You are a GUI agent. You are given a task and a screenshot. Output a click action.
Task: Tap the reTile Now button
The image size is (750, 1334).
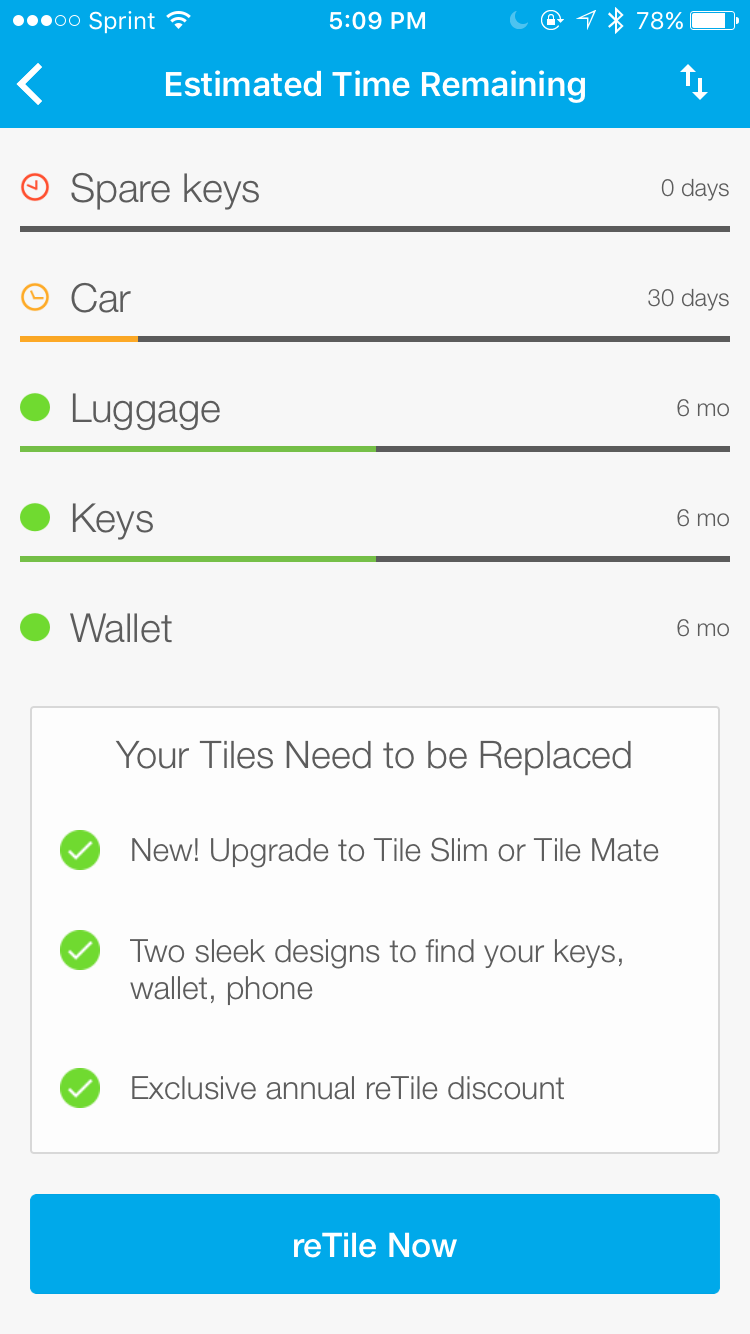tap(375, 1245)
